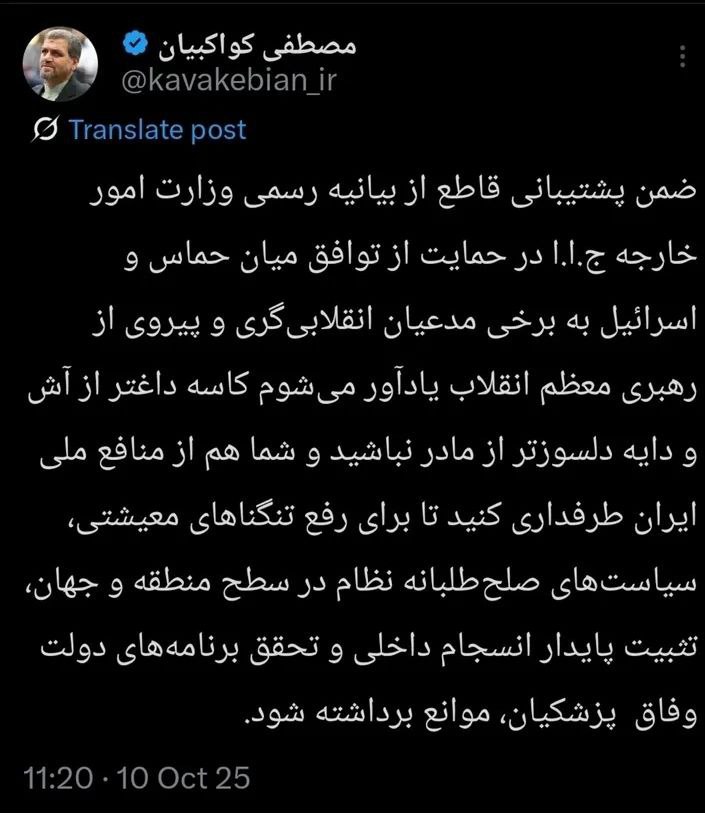Open the author's profile picture

[59, 65]
